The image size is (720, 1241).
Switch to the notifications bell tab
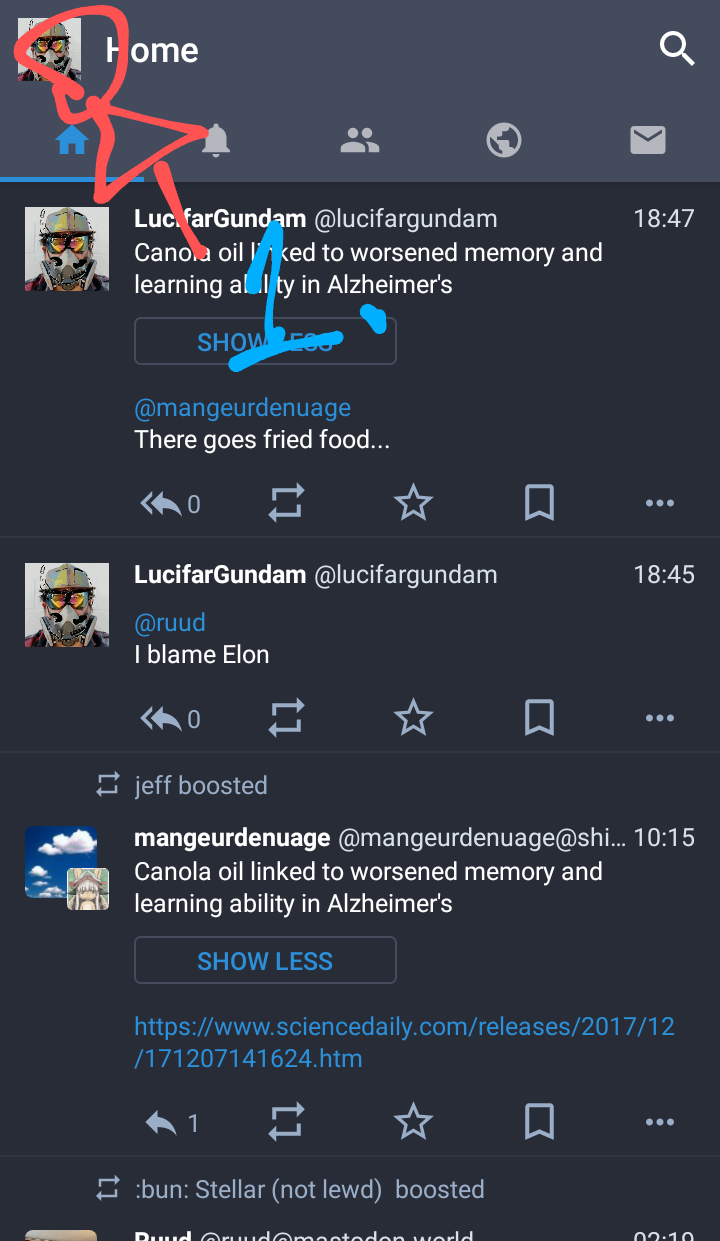click(216, 141)
